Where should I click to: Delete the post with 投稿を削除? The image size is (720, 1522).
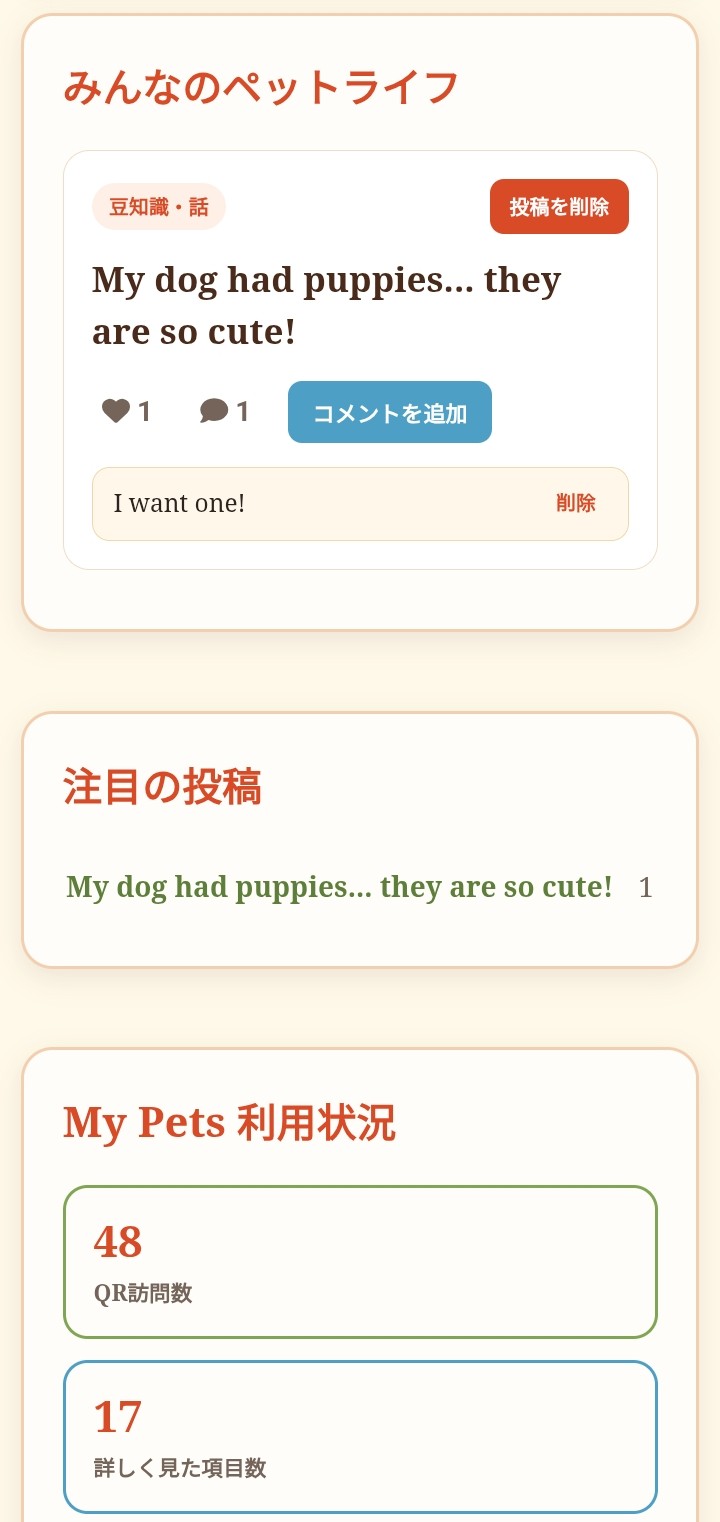(x=559, y=207)
